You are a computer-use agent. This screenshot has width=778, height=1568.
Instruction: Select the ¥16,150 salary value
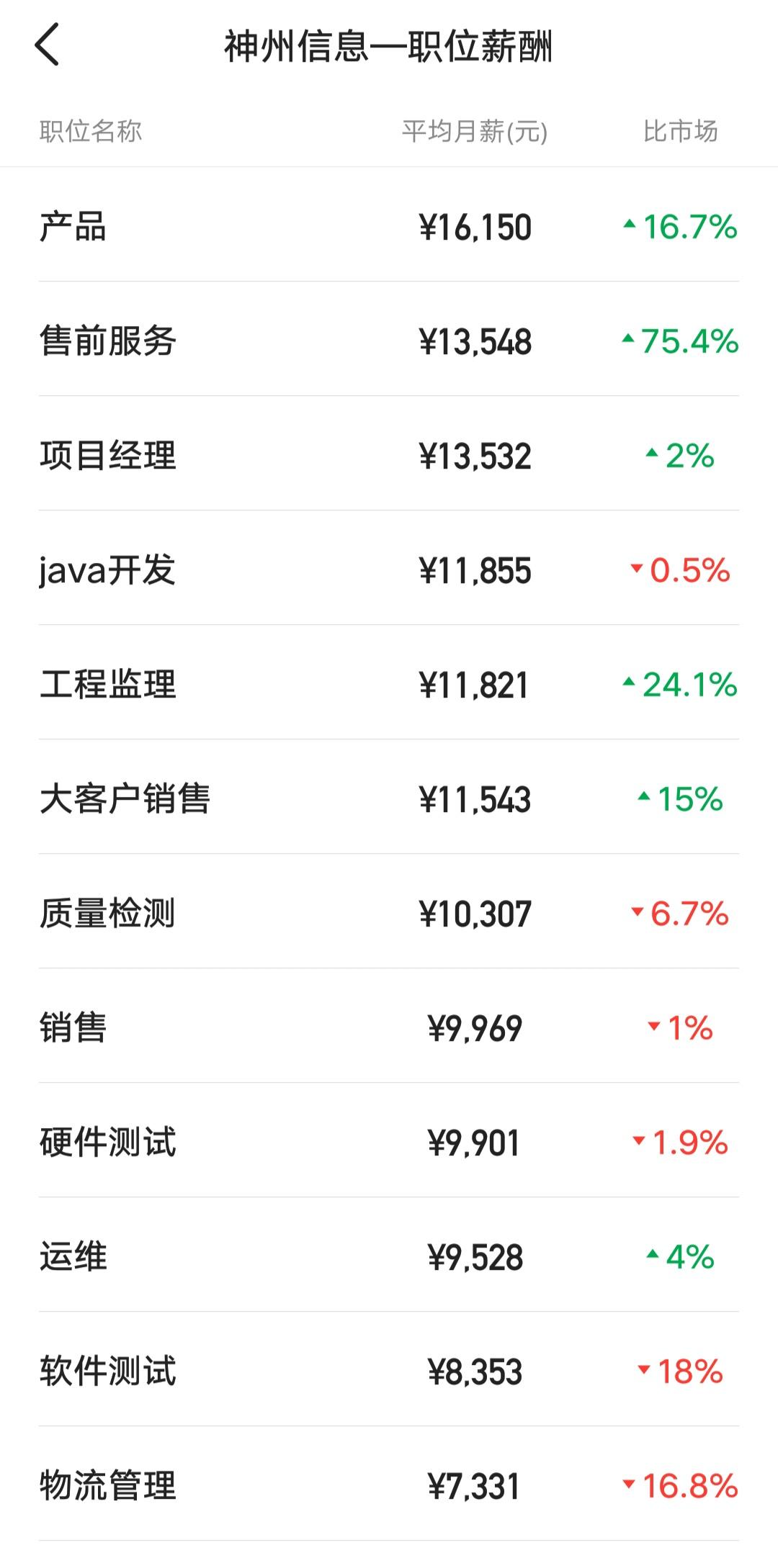coord(477,227)
